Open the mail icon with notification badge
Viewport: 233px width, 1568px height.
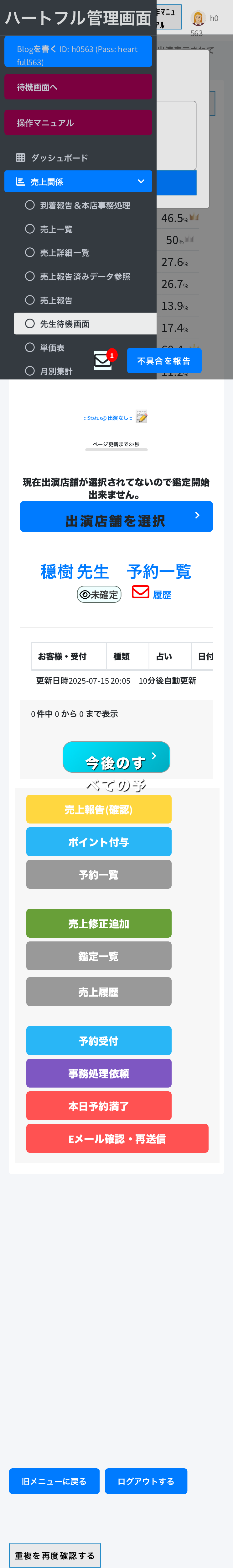point(103,361)
